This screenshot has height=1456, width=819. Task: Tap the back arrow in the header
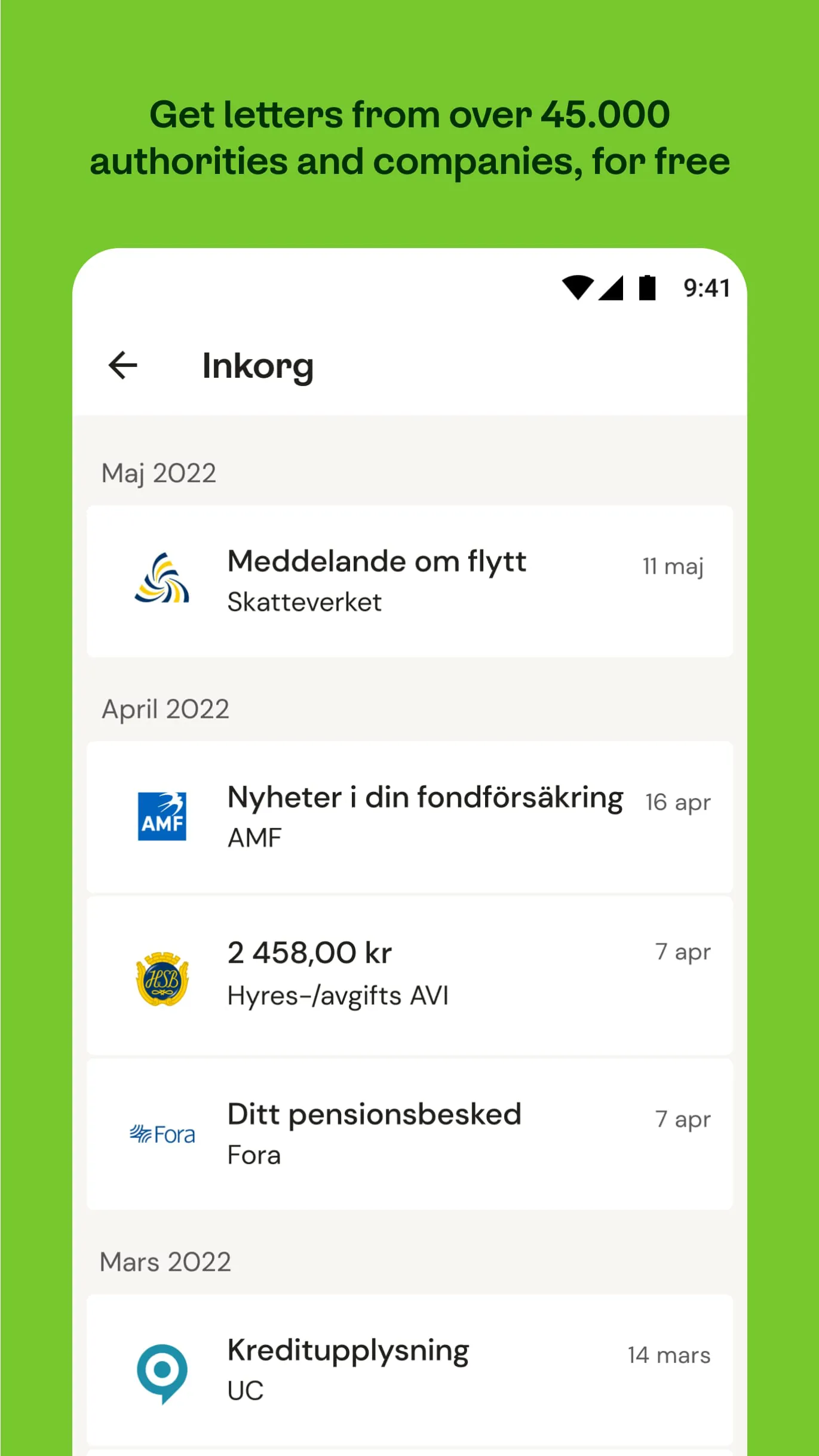click(121, 365)
